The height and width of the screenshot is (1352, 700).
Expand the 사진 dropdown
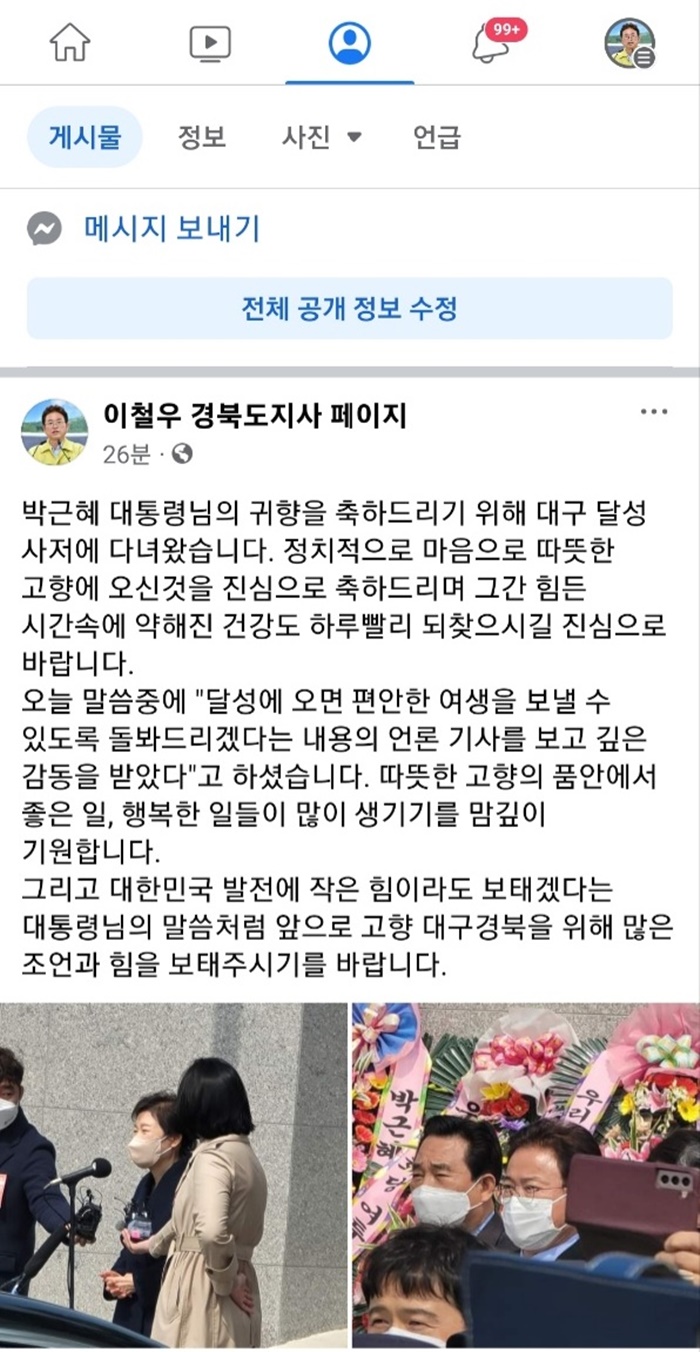pos(320,137)
